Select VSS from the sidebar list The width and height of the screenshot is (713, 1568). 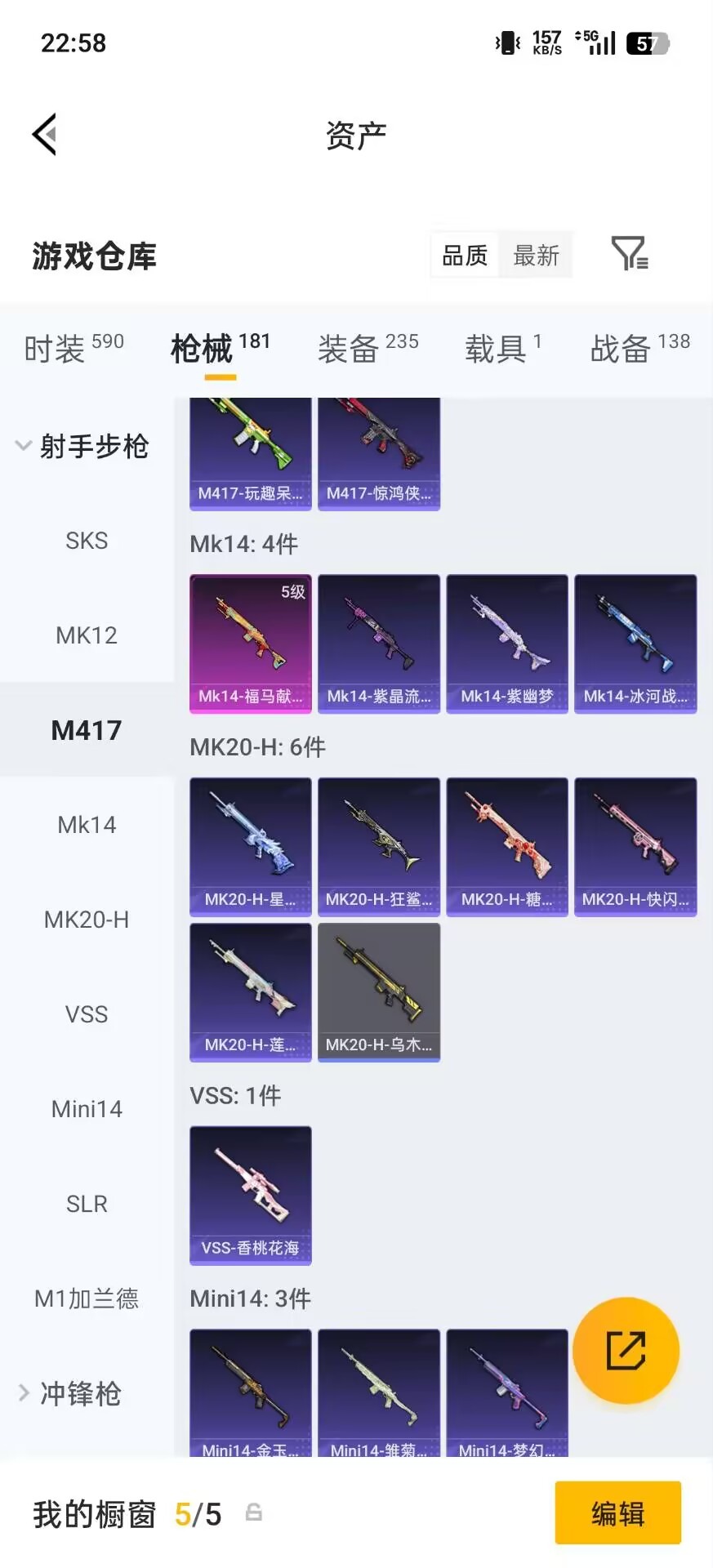click(x=87, y=1013)
